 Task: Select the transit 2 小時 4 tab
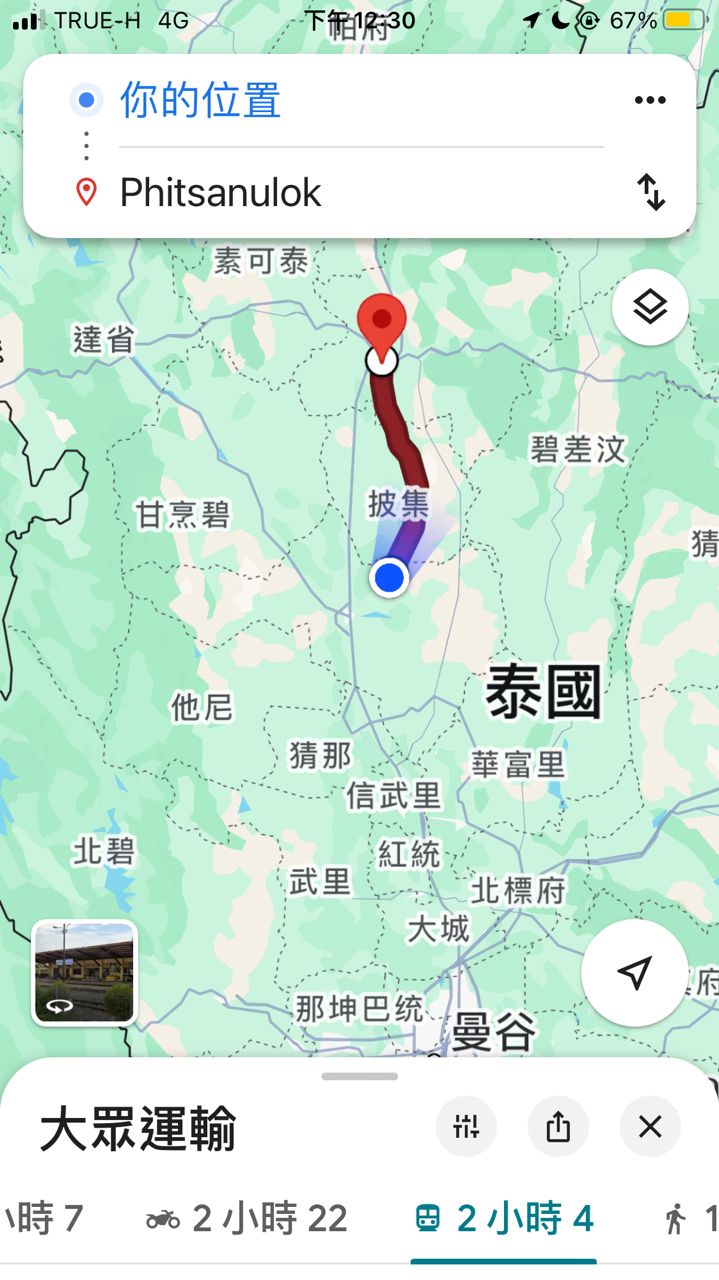click(504, 1218)
